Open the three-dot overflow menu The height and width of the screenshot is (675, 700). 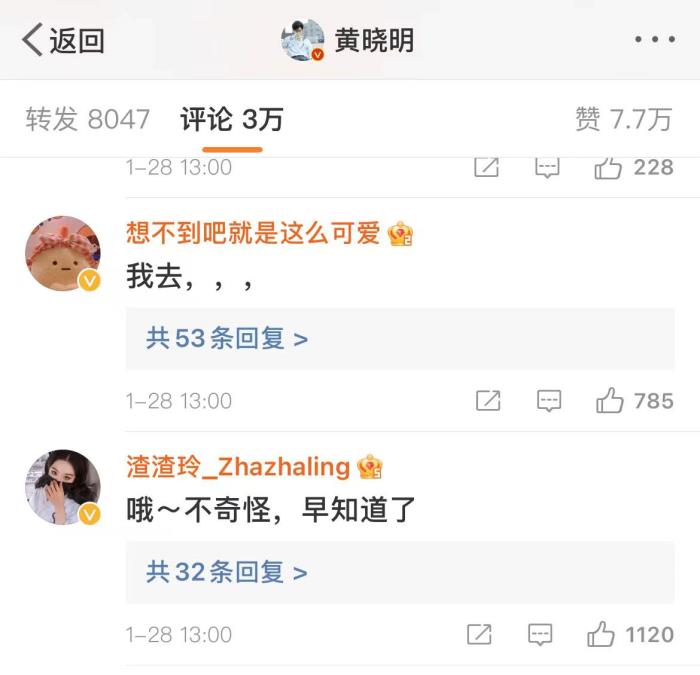point(655,40)
